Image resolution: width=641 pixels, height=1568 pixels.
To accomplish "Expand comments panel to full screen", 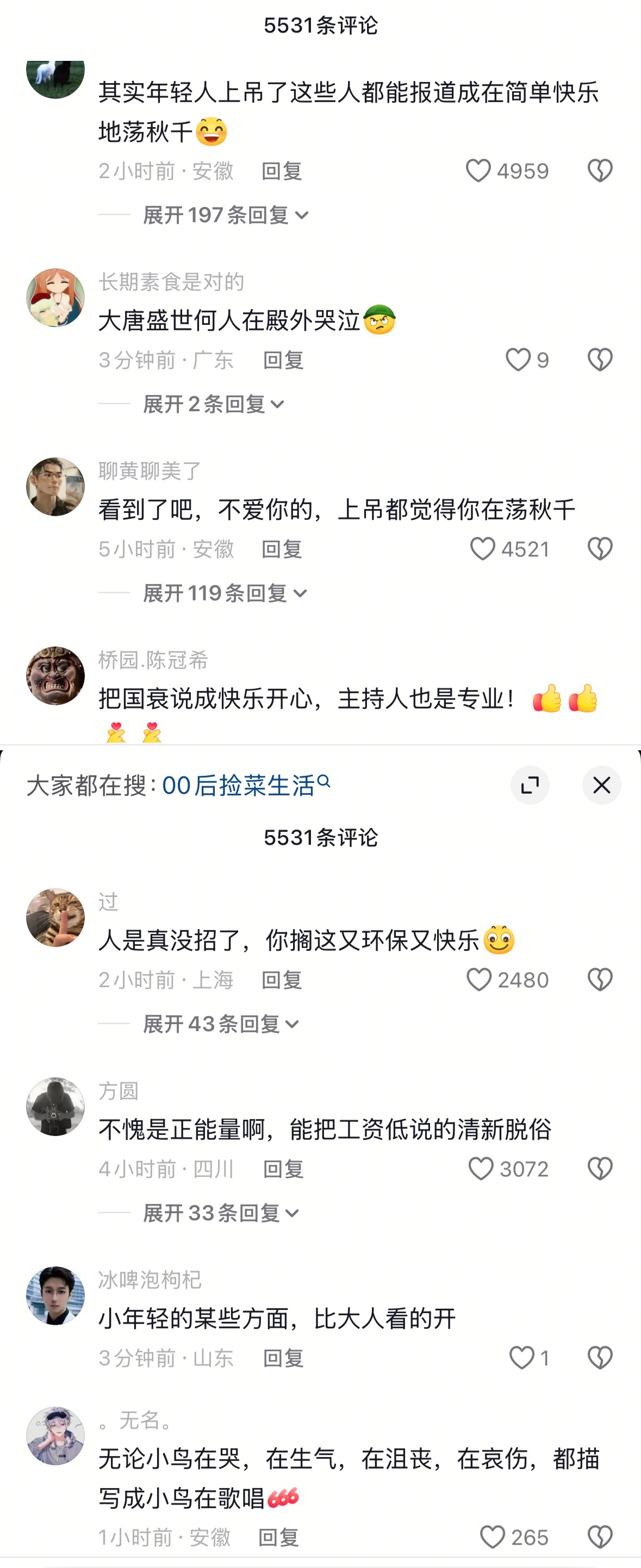I will click(x=530, y=785).
